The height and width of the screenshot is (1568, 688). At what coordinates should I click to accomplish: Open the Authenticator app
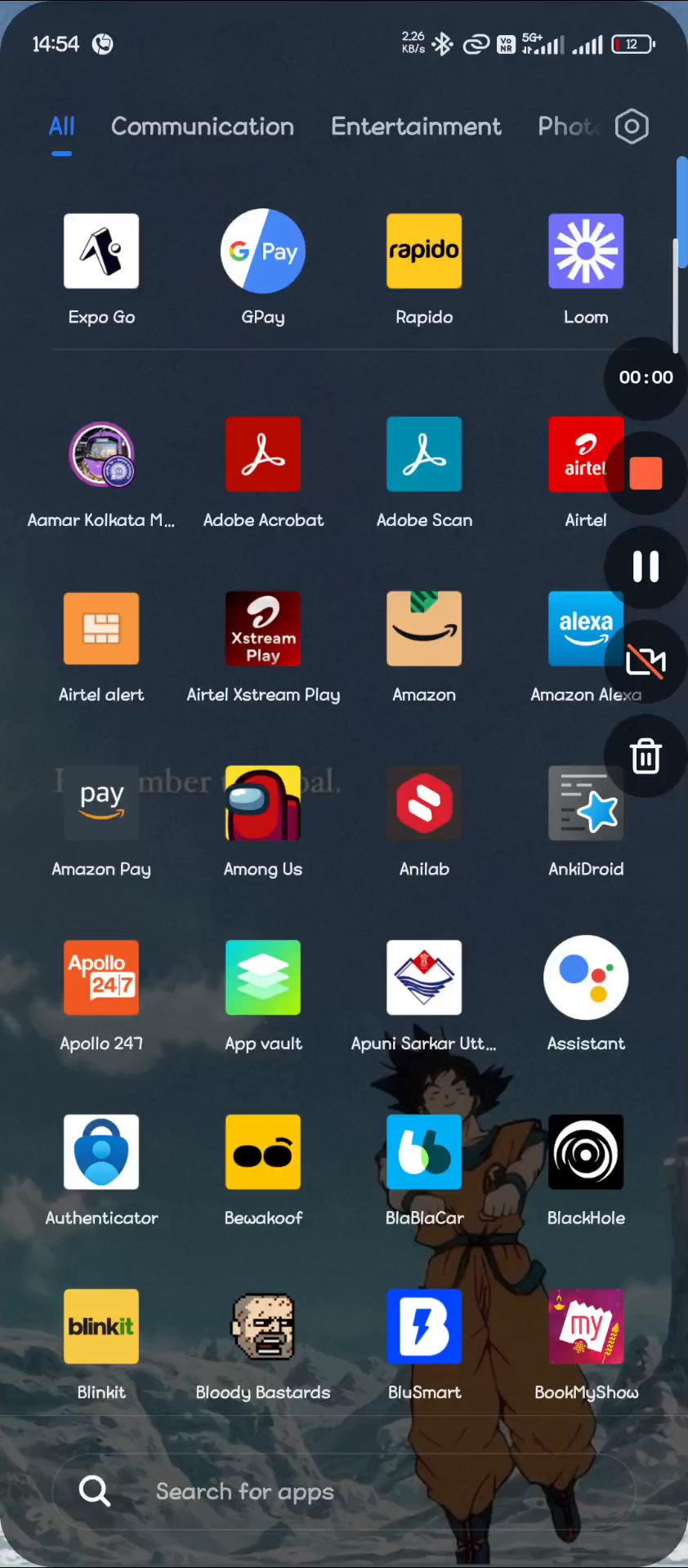click(x=101, y=1152)
